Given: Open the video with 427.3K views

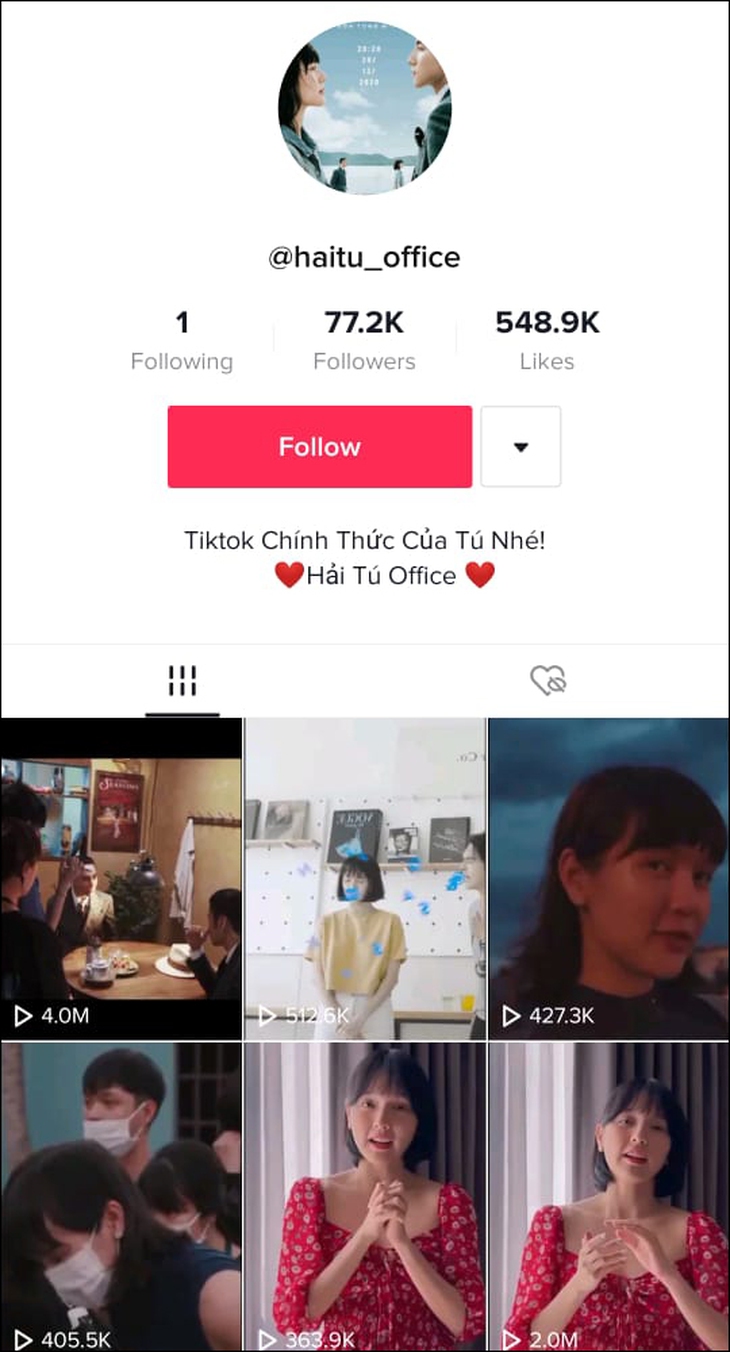Looking at the screenshot, I should point(608,880).
